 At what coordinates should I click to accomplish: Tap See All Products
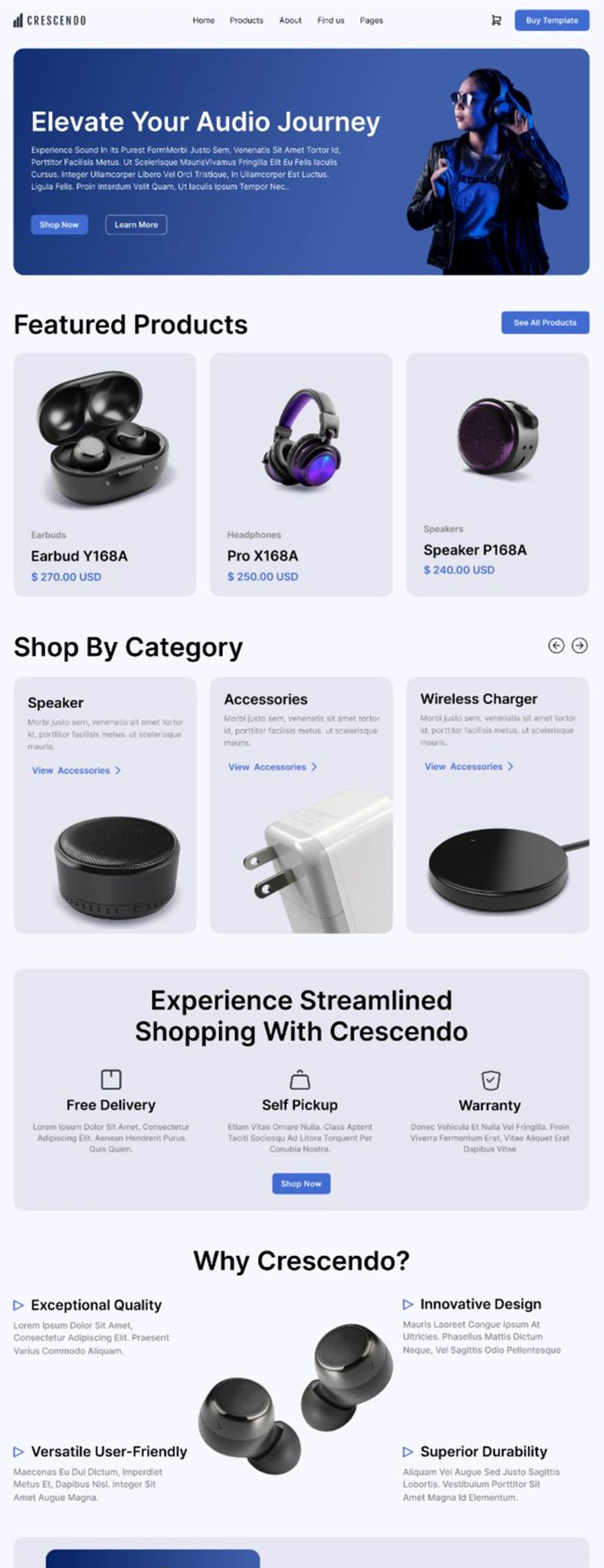[x=544, y=323]
